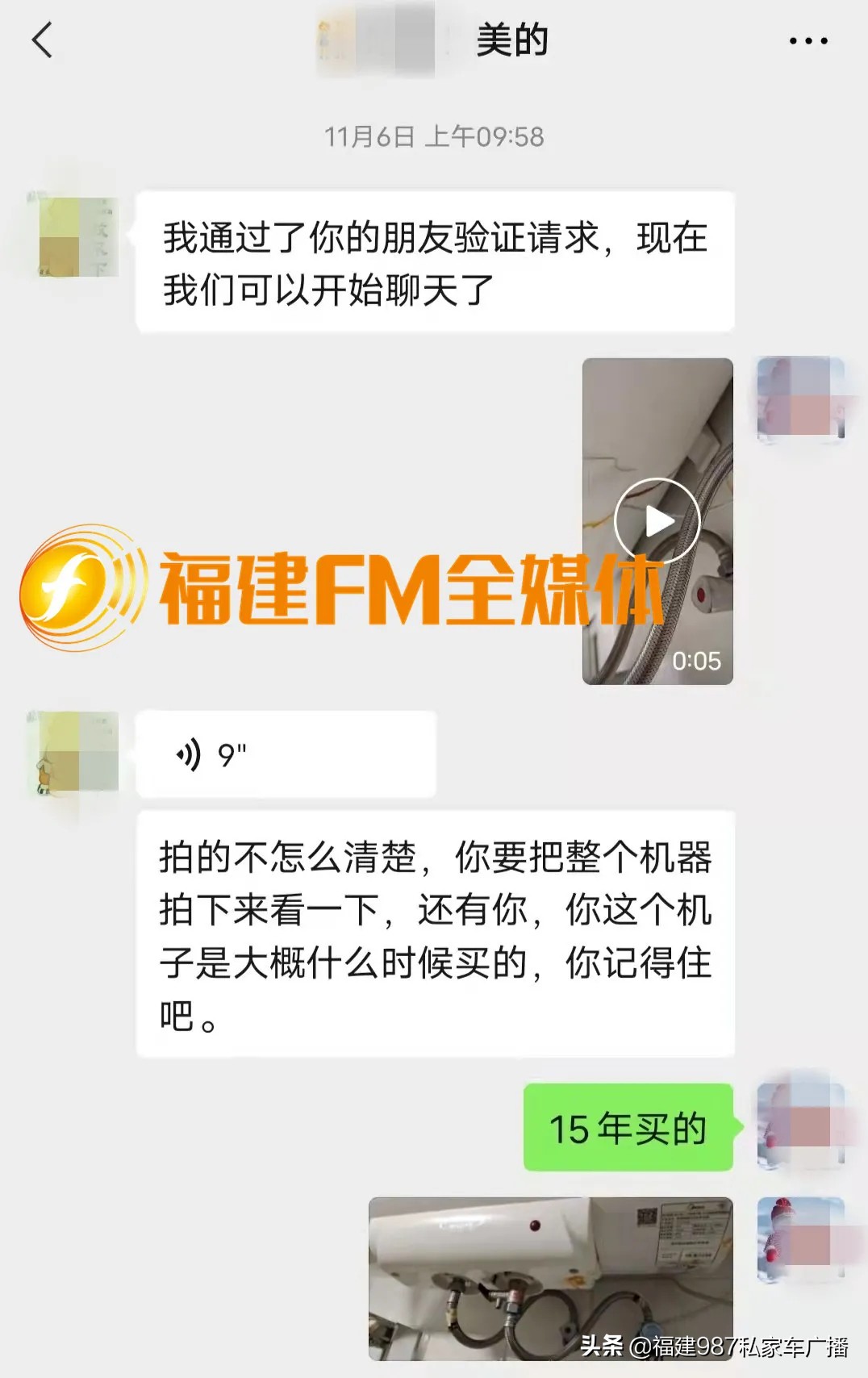This screenshot has width=868, height=1378.
Task: Tap the timestamp 11月6日 上午09:58
Action: (x=434, y=135)
